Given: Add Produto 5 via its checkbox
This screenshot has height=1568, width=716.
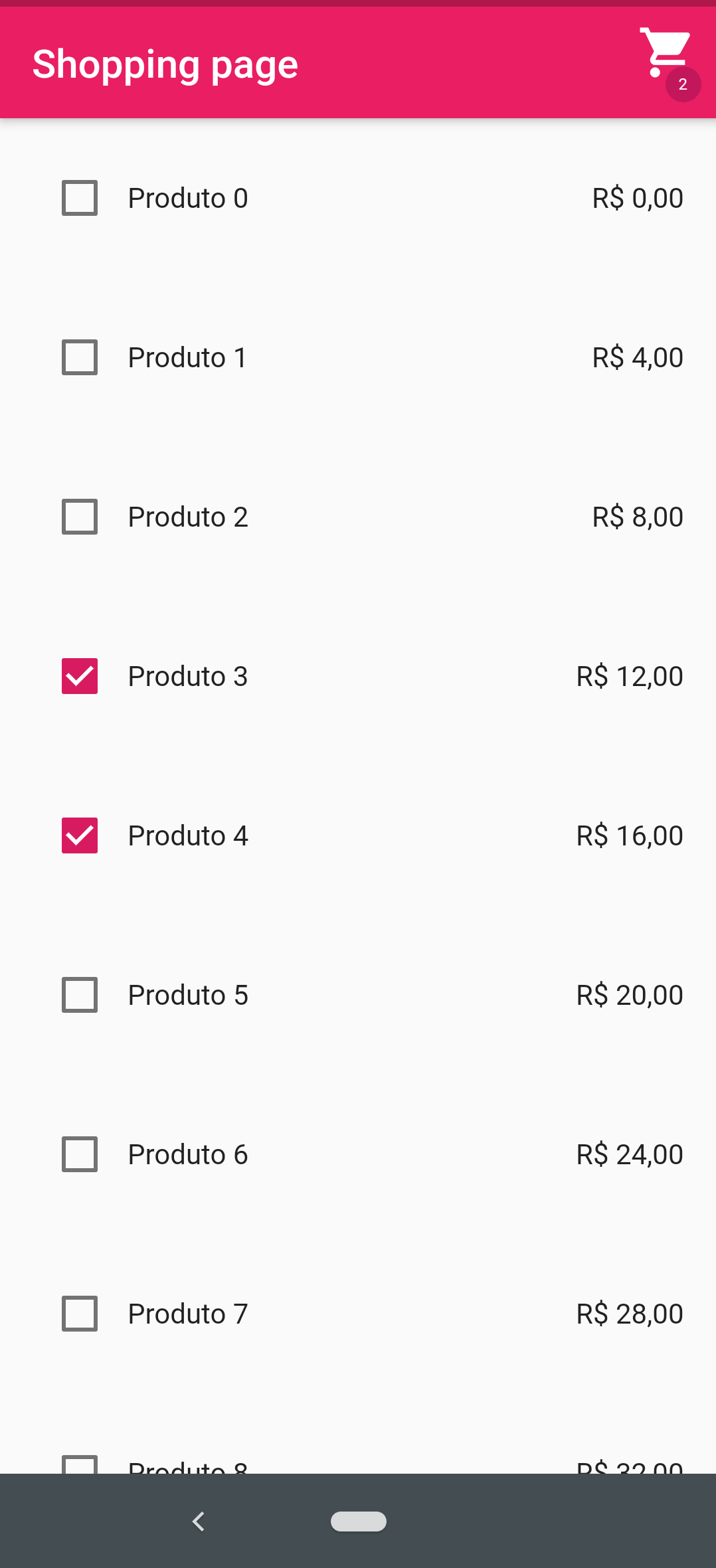Looking at the screenshot, I should click(x=80, y=995).
